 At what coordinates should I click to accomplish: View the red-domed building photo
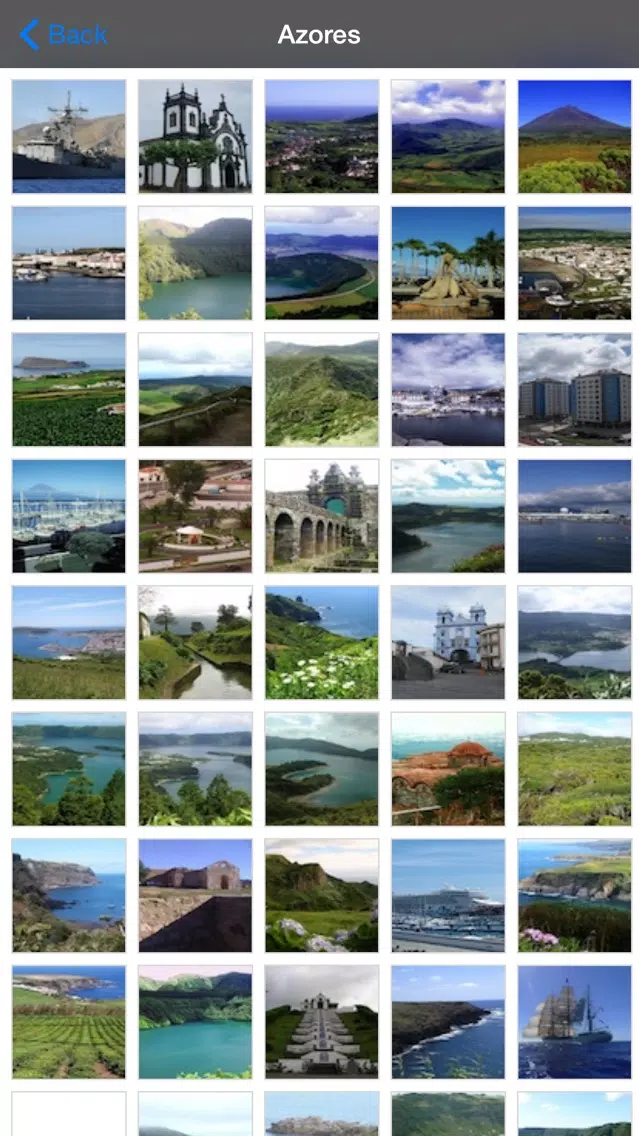448,769
